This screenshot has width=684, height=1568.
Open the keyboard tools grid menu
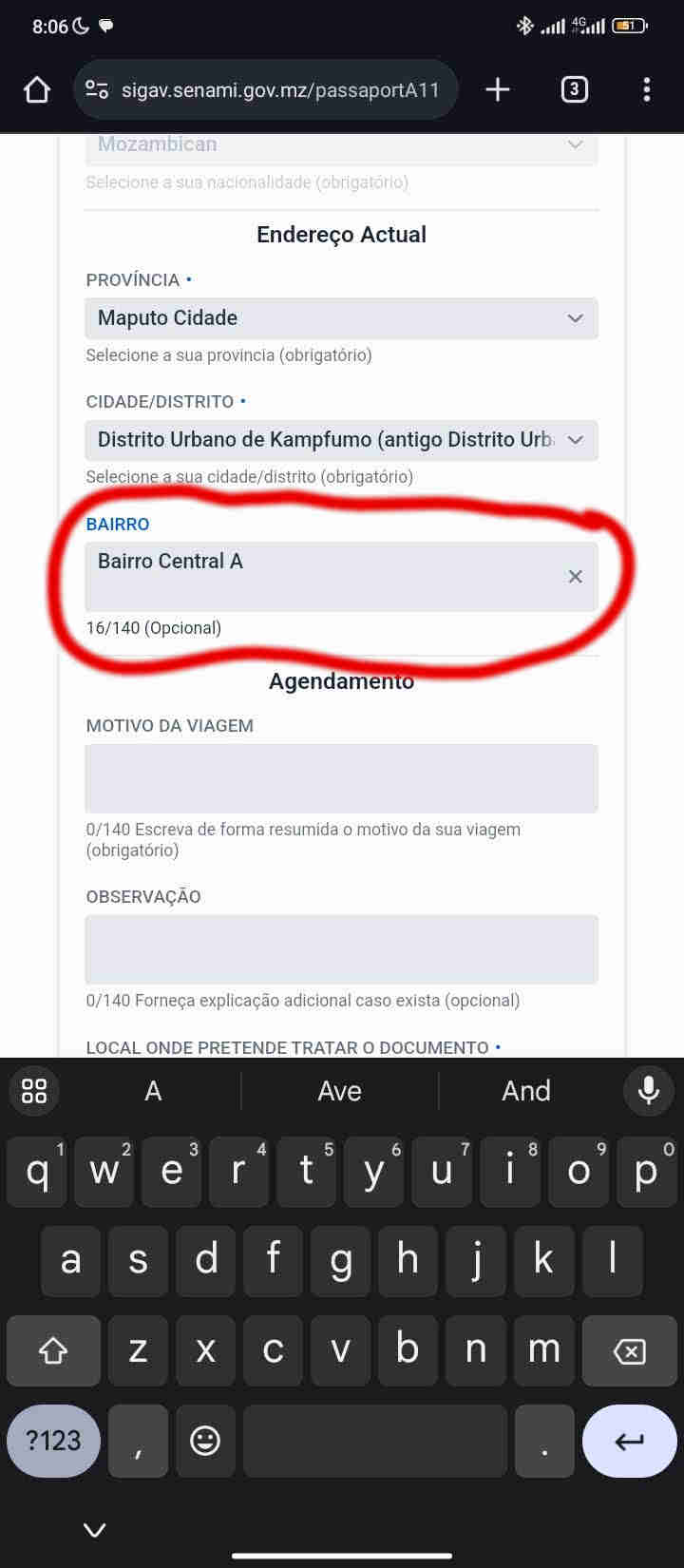[34, 1091]
